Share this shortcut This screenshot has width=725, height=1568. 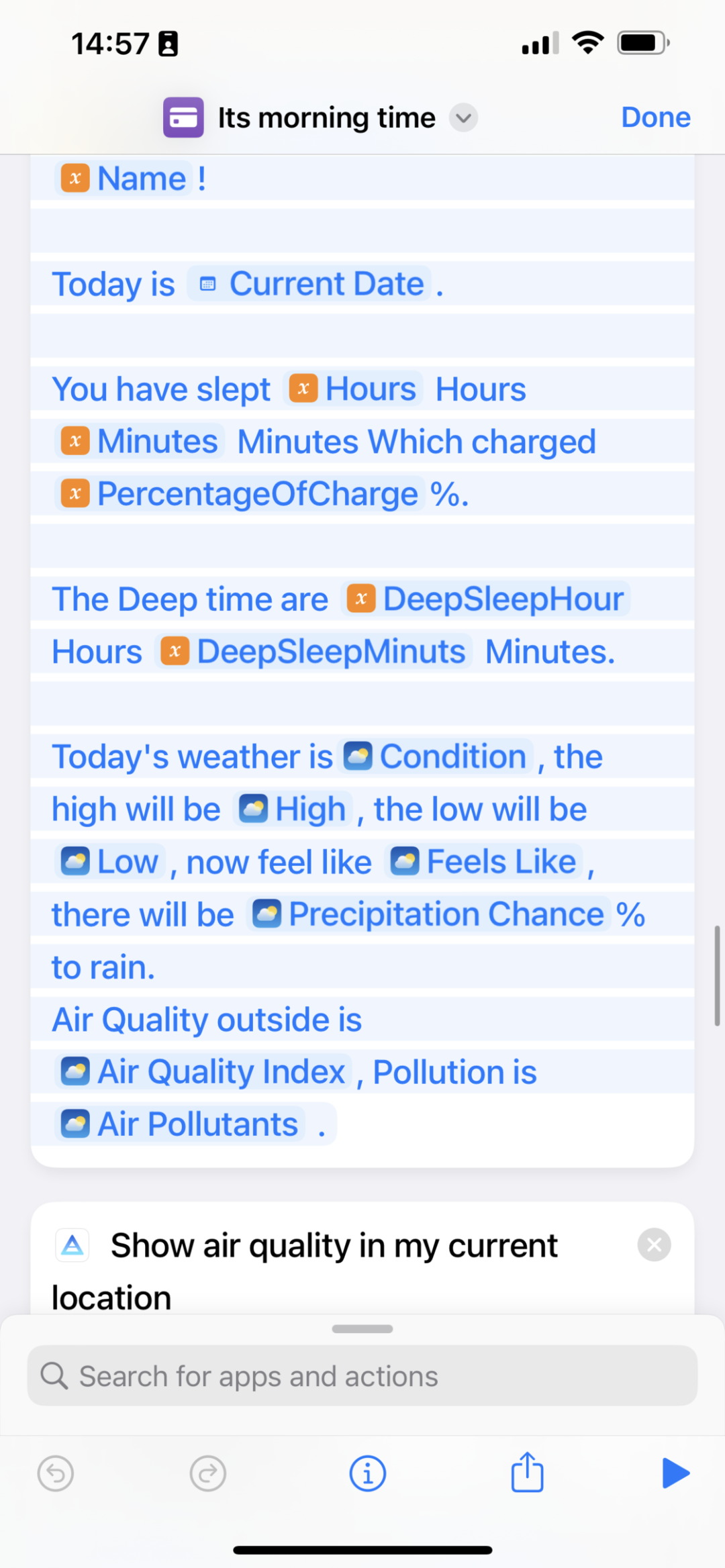[527, 1473]
